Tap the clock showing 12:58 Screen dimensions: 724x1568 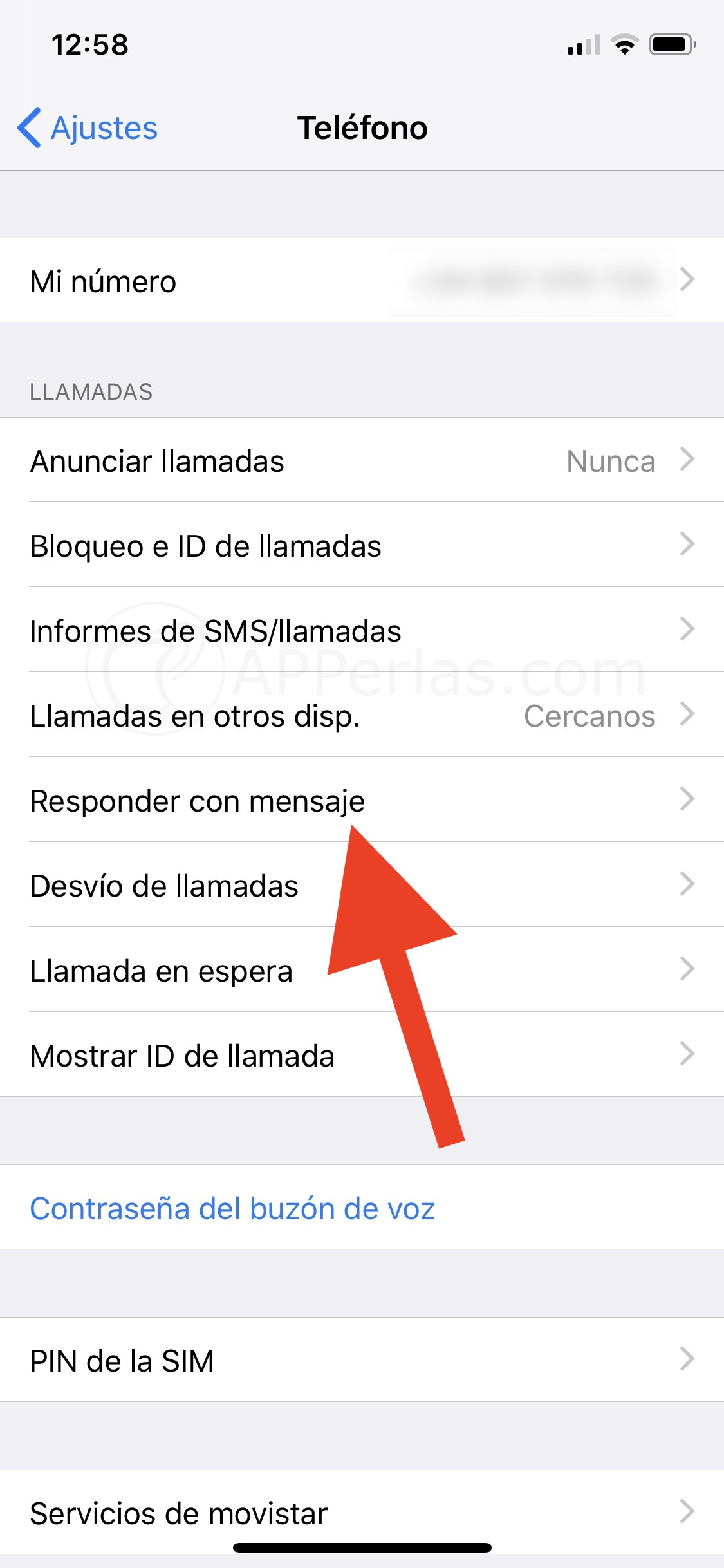click(89, 45)
